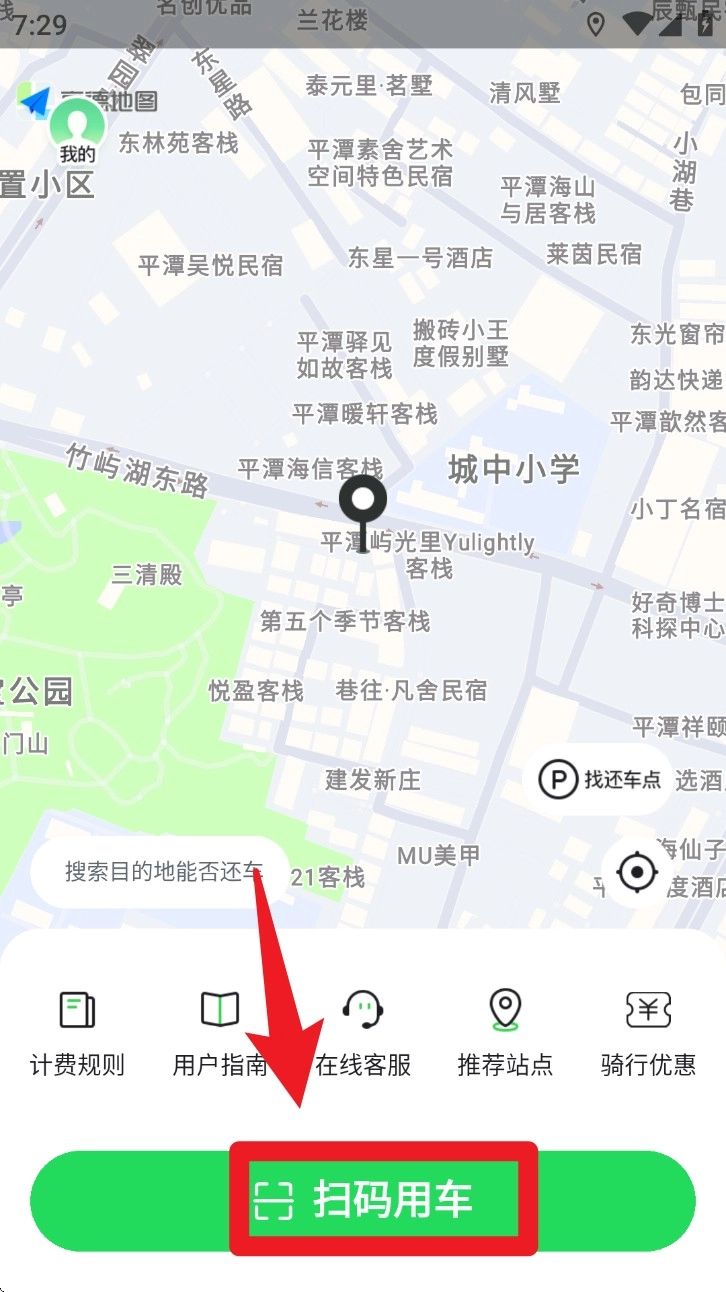Recenter map on current location
The width and height of the screenshot is (726, 1292).
pos(636,873)
